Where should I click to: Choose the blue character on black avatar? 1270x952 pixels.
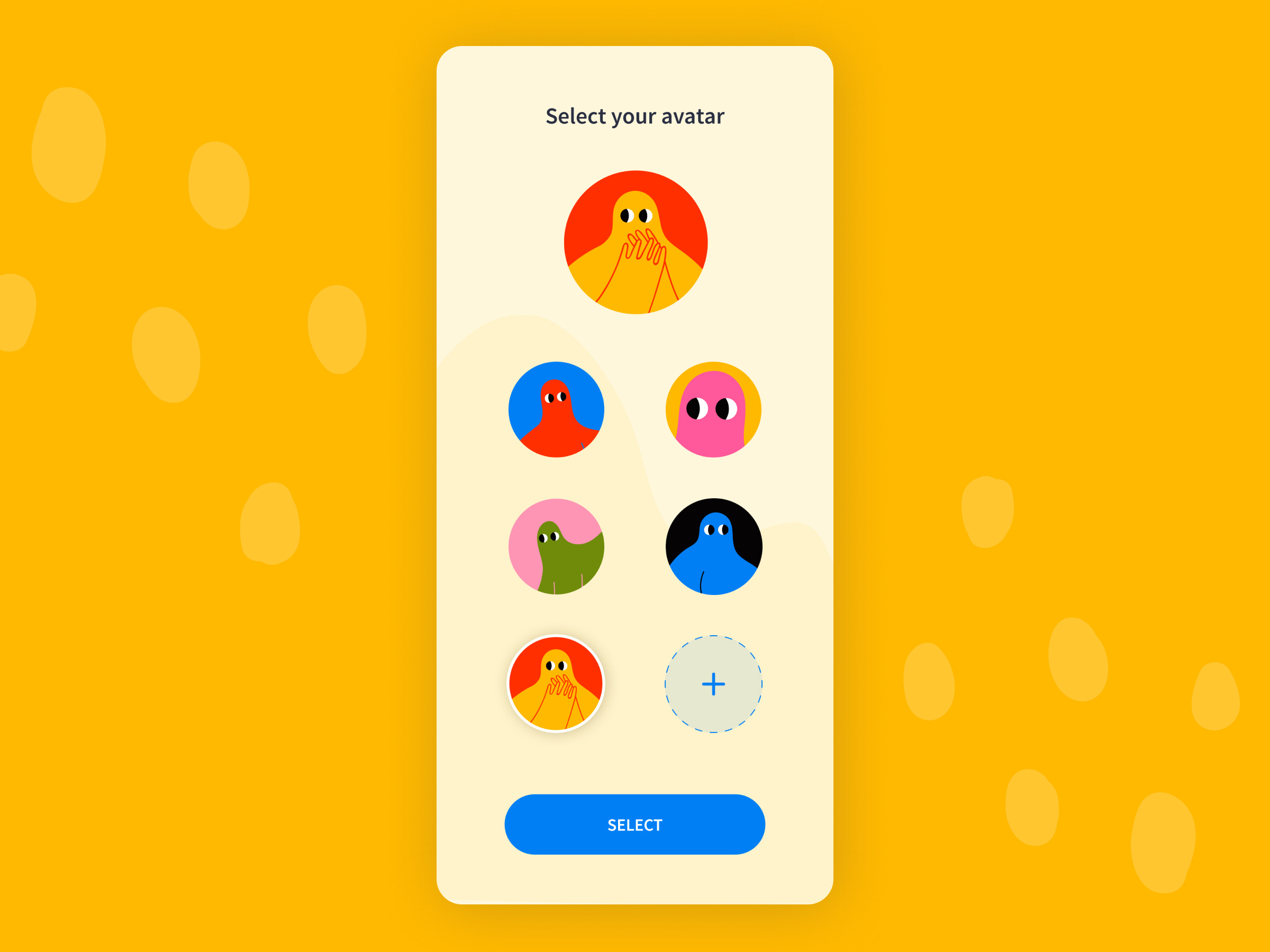coord(714,546)
